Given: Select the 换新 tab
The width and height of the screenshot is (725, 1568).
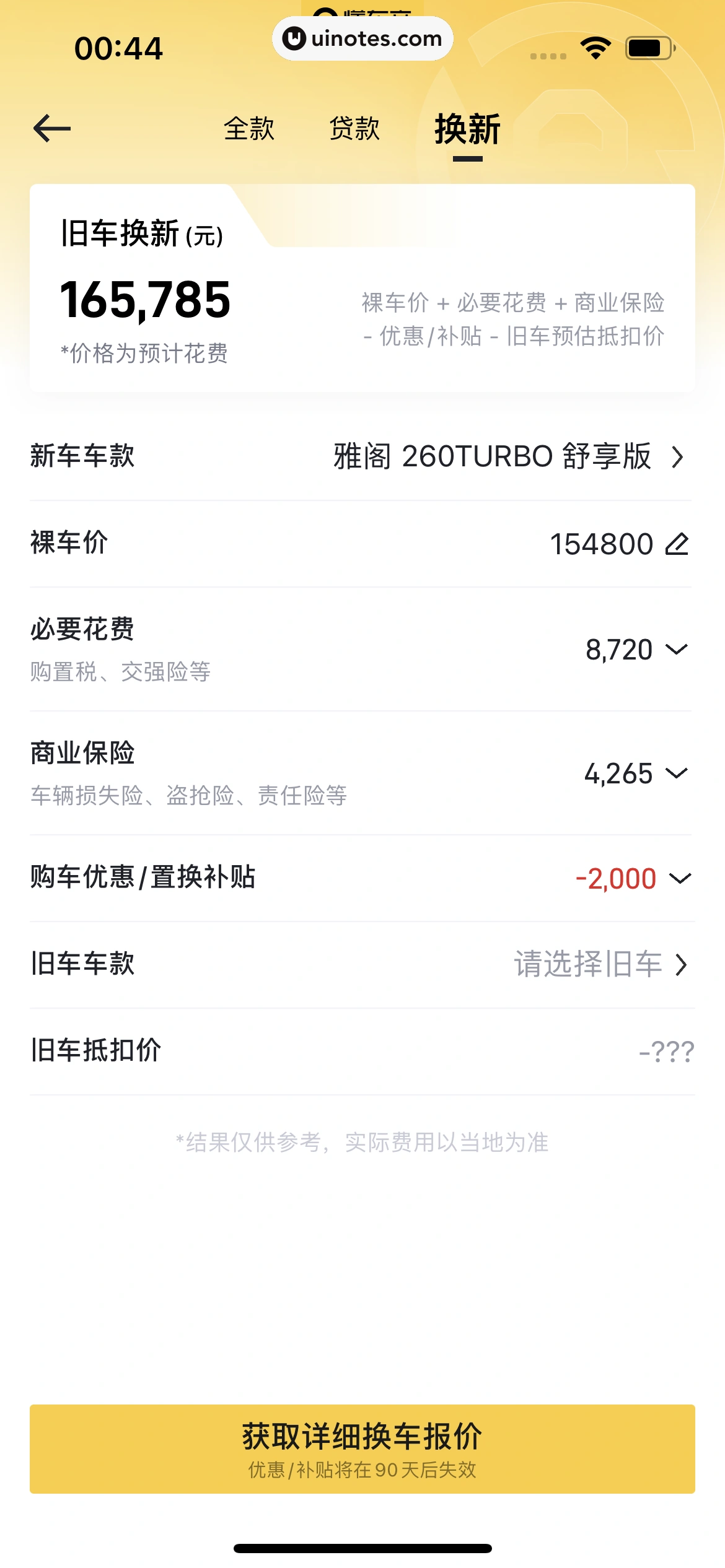Looking at the screenshot, I should coord(467,130).
